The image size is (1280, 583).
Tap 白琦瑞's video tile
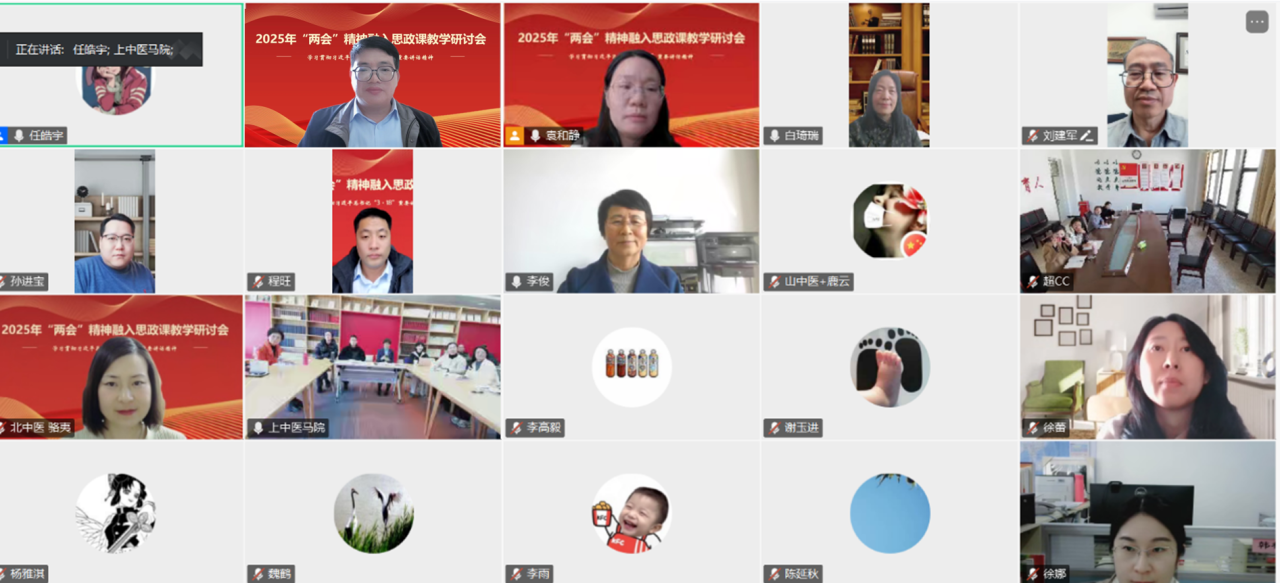[x=889, y=75]
